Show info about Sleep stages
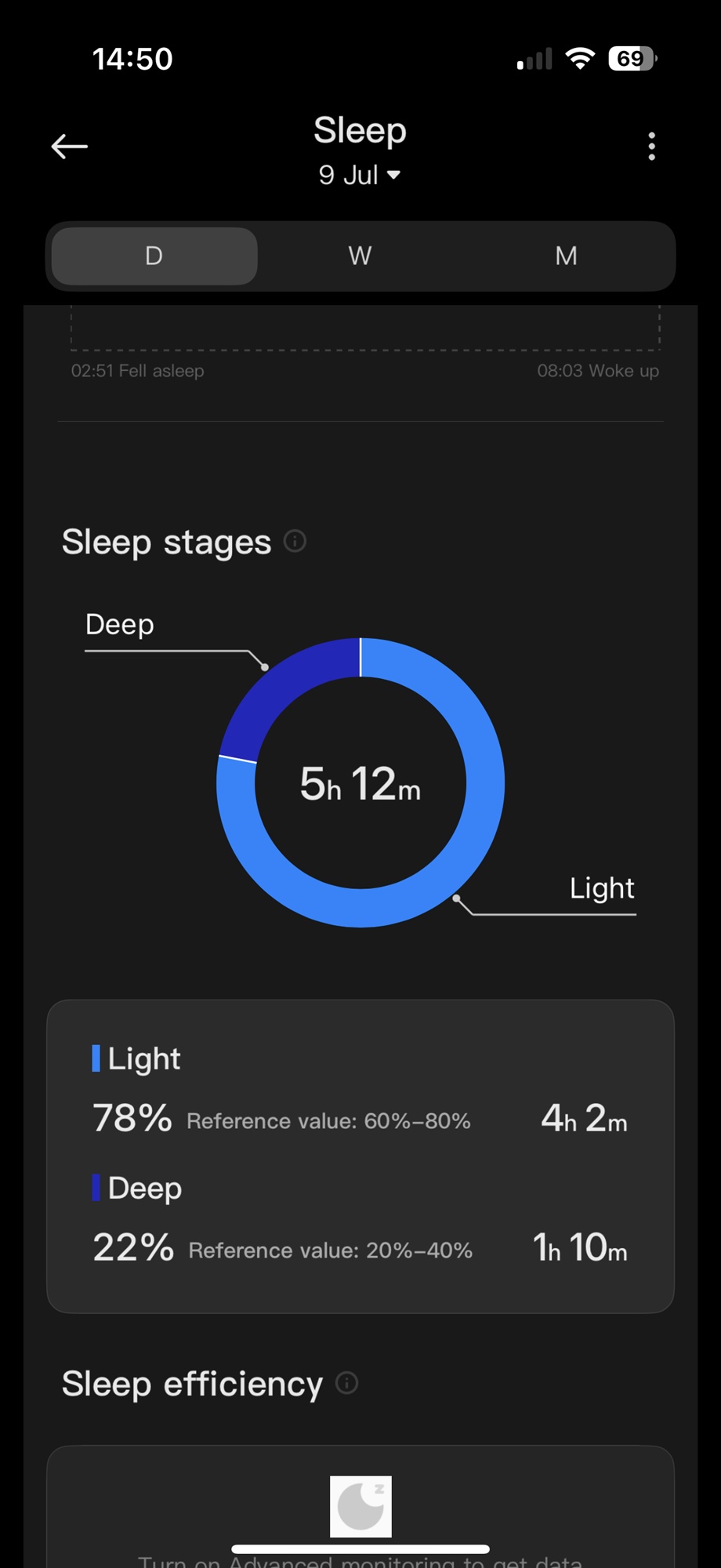Image resolution: width=721 pixels, height=1568 pixels. (x=295, y=541)
